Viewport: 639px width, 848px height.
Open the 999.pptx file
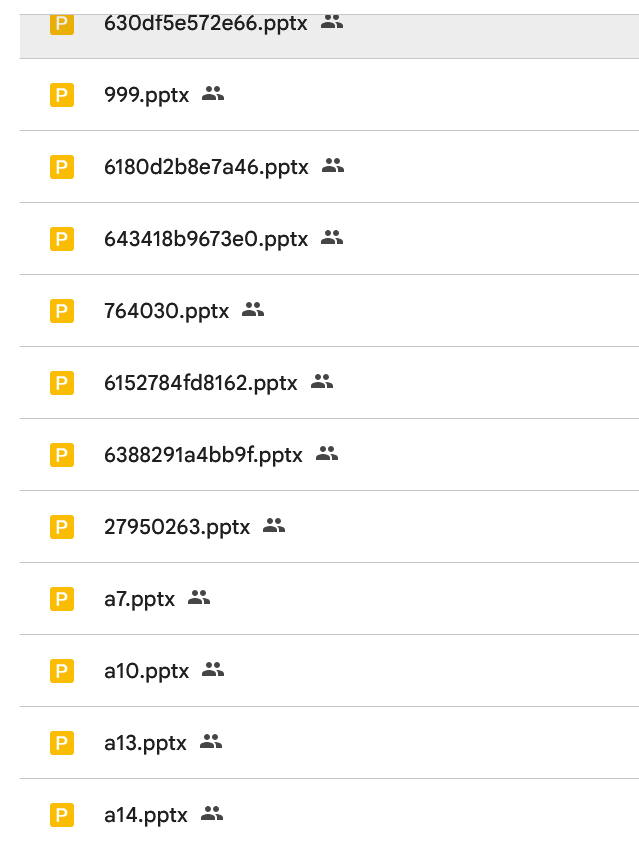[146, 95]
